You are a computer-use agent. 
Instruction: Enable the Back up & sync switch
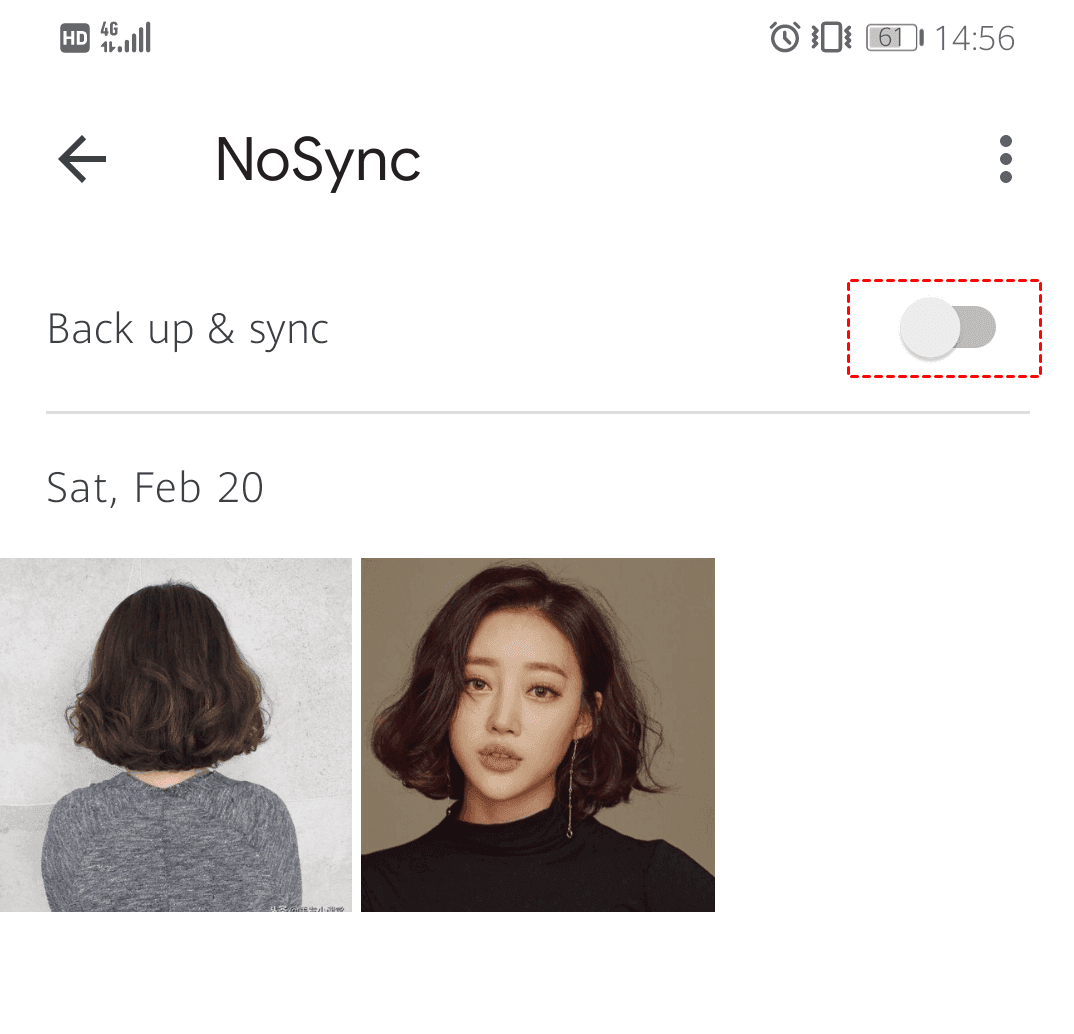pos(947,328)
